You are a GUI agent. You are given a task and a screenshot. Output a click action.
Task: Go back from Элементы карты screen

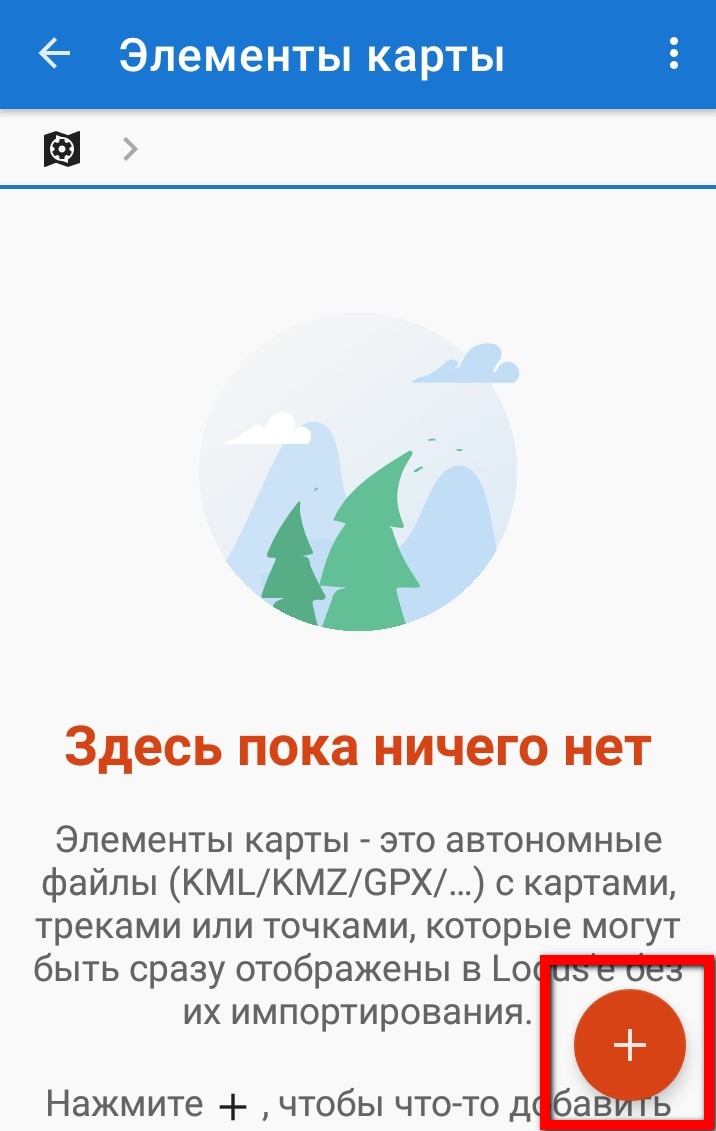(54, 54)
